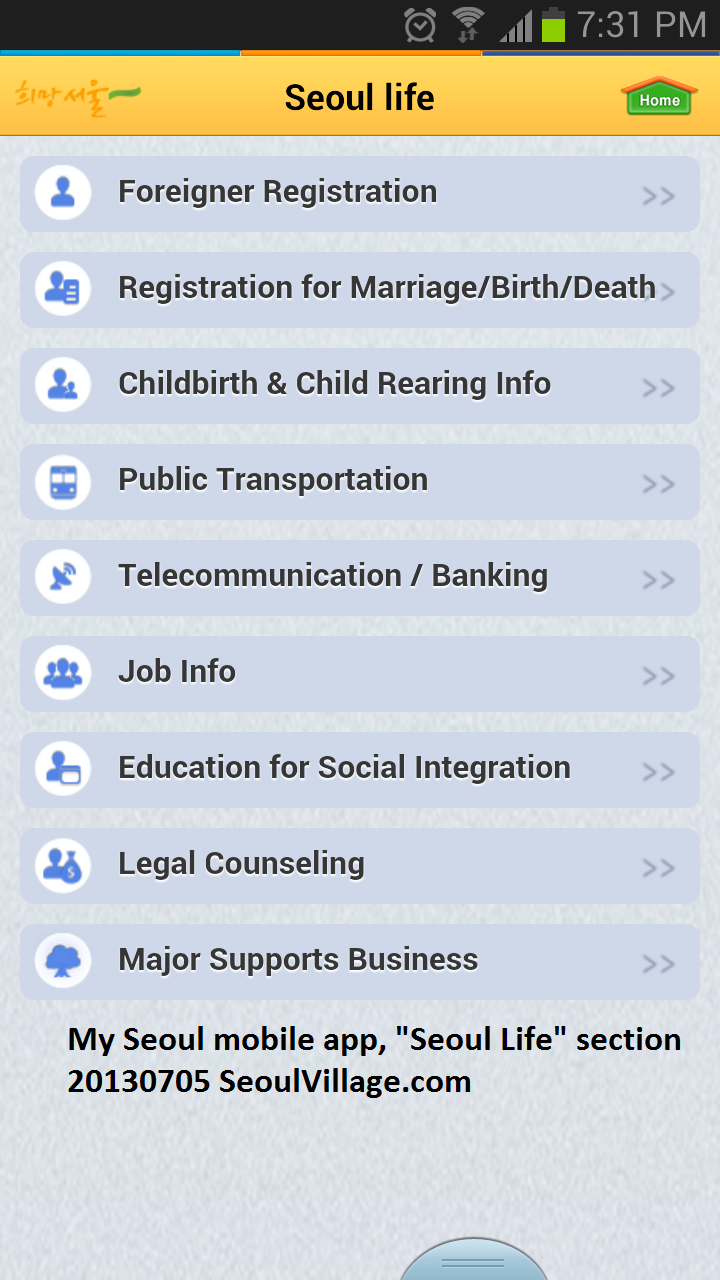Click the Foreigner Registration person icon
720x1280 pixels.
tap(61, 192)
